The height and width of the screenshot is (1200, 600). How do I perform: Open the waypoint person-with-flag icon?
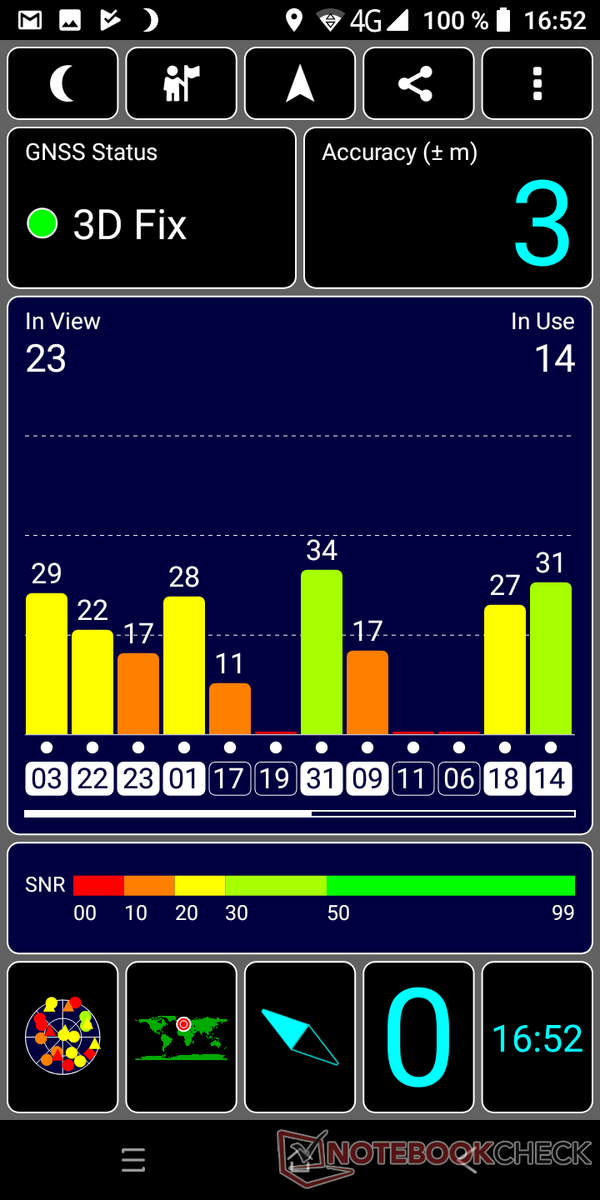(x=181, y=84)
